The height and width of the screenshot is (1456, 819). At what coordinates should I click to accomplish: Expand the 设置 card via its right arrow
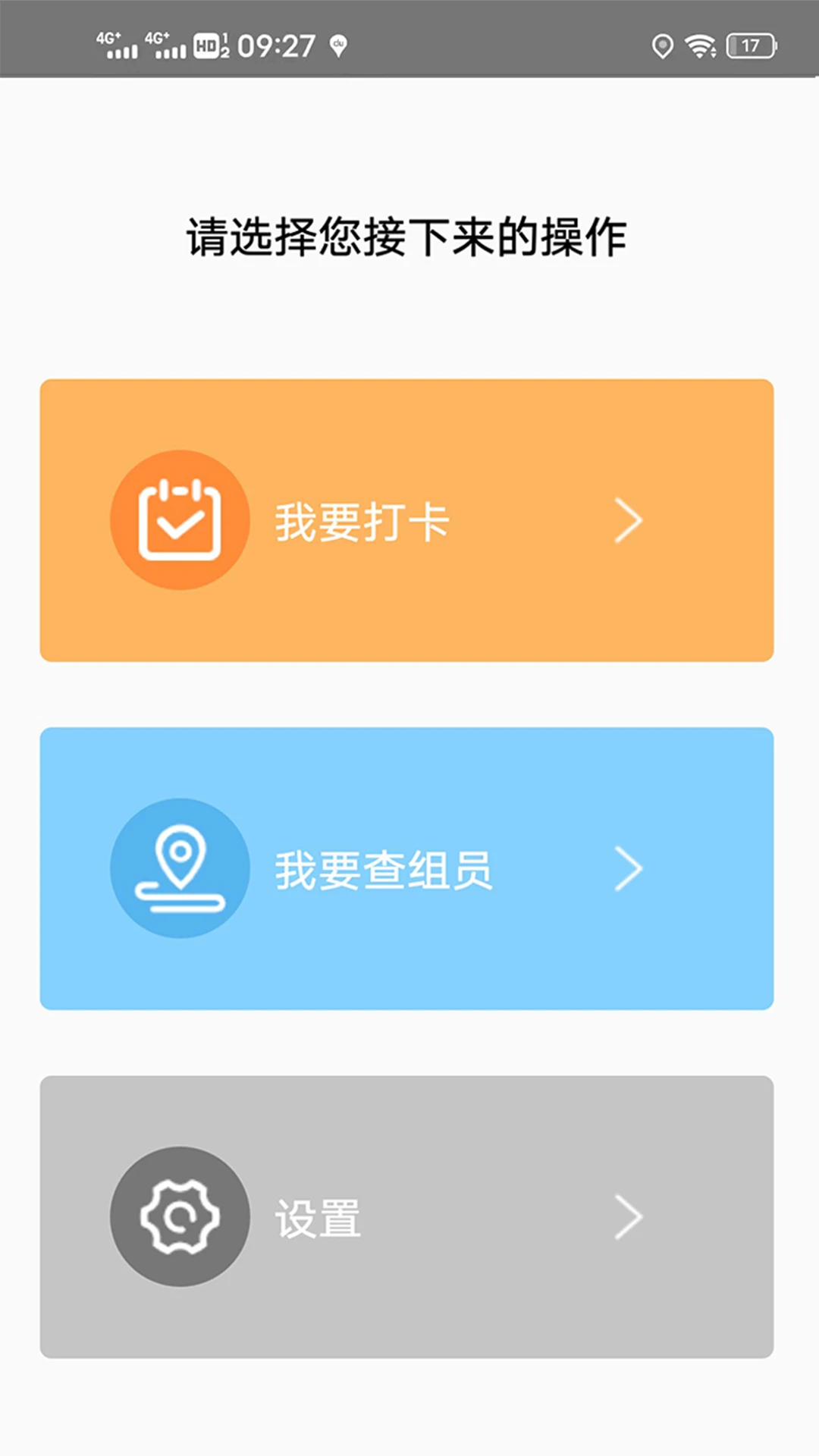click(x=629, y=1216)
